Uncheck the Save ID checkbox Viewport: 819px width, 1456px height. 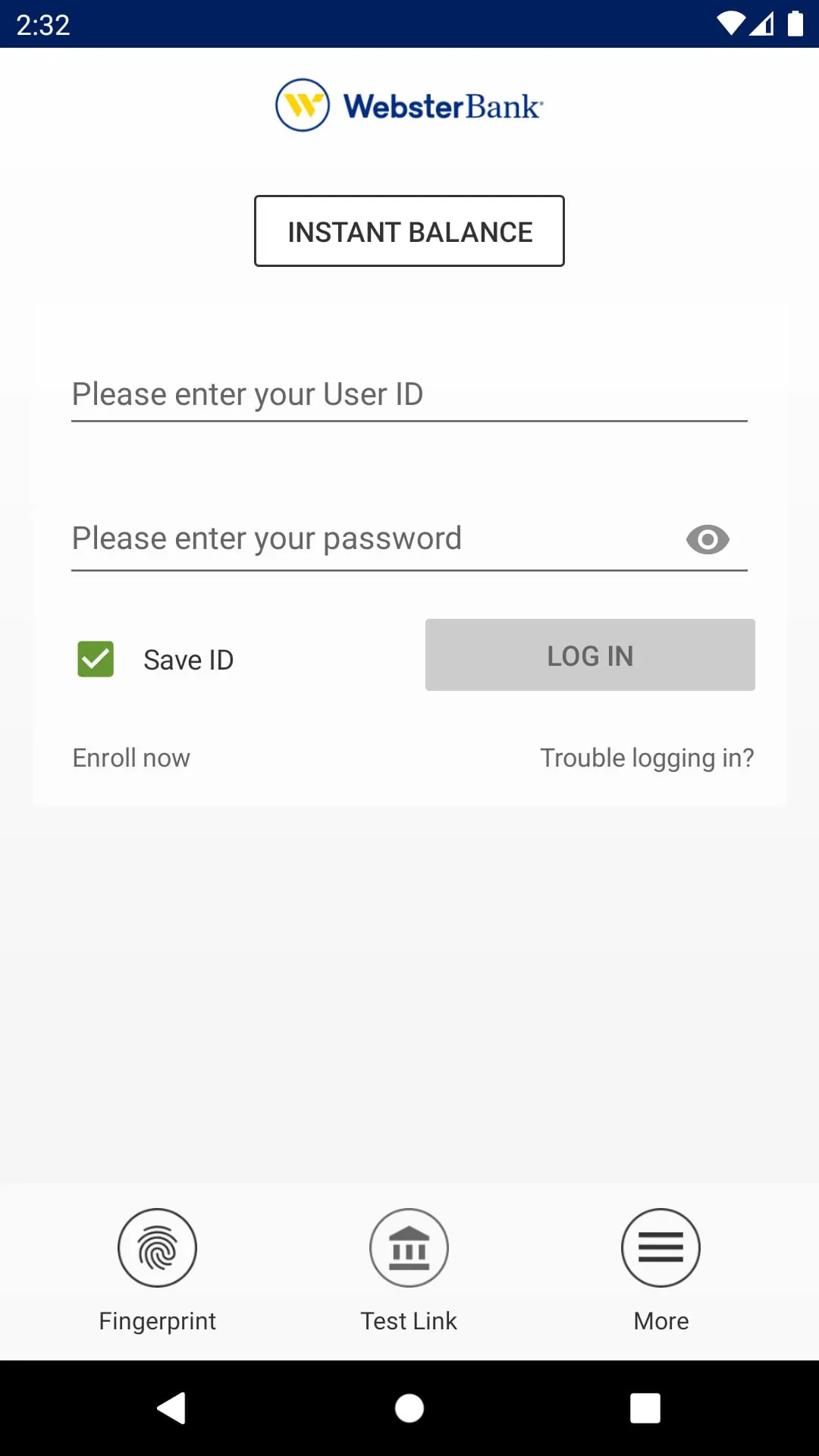click(96, 659)
